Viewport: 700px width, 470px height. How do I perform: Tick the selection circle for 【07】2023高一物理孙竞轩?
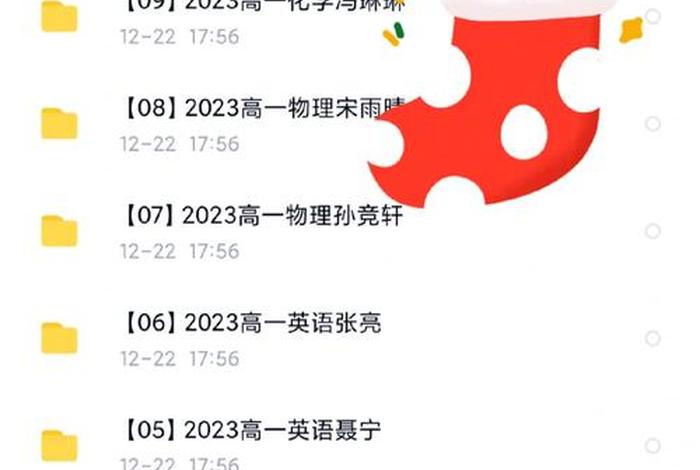[x=653, y=231]
